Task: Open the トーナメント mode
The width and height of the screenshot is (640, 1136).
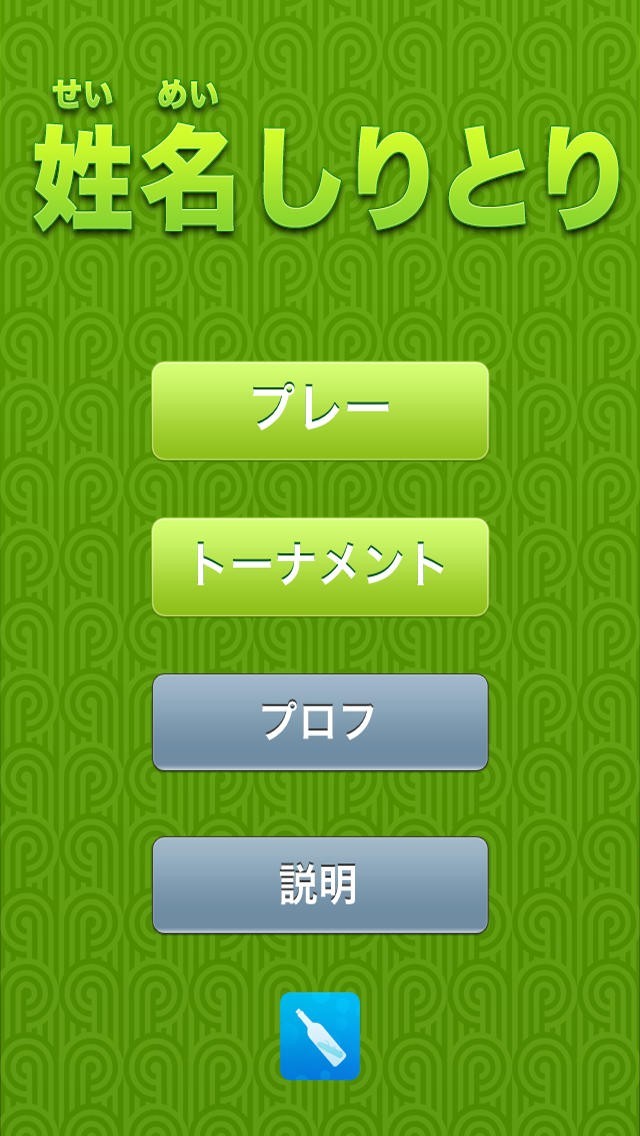Action: [x=320, y=566]
